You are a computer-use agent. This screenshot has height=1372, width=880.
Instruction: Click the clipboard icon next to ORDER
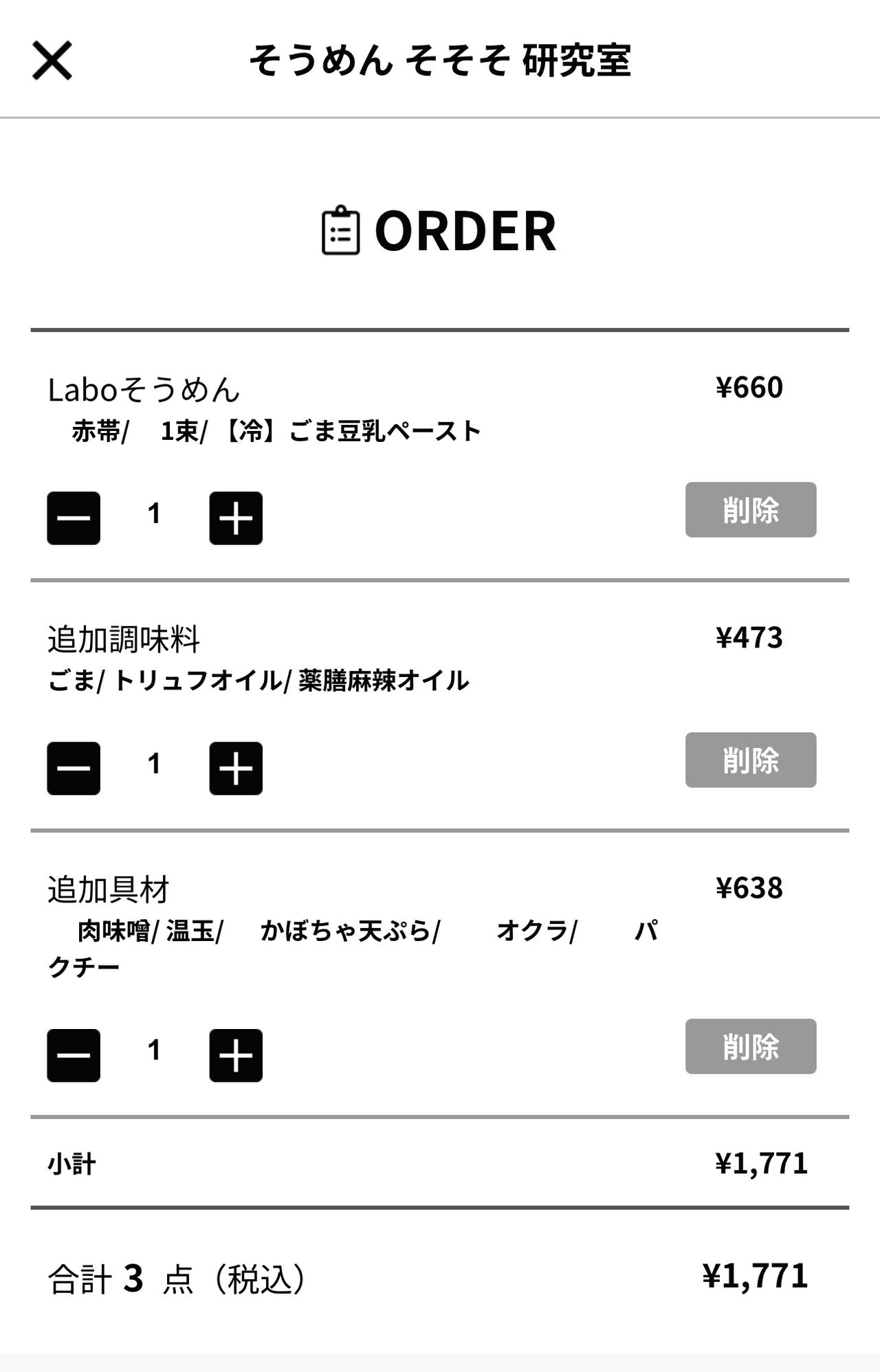(x=342, y=232)
